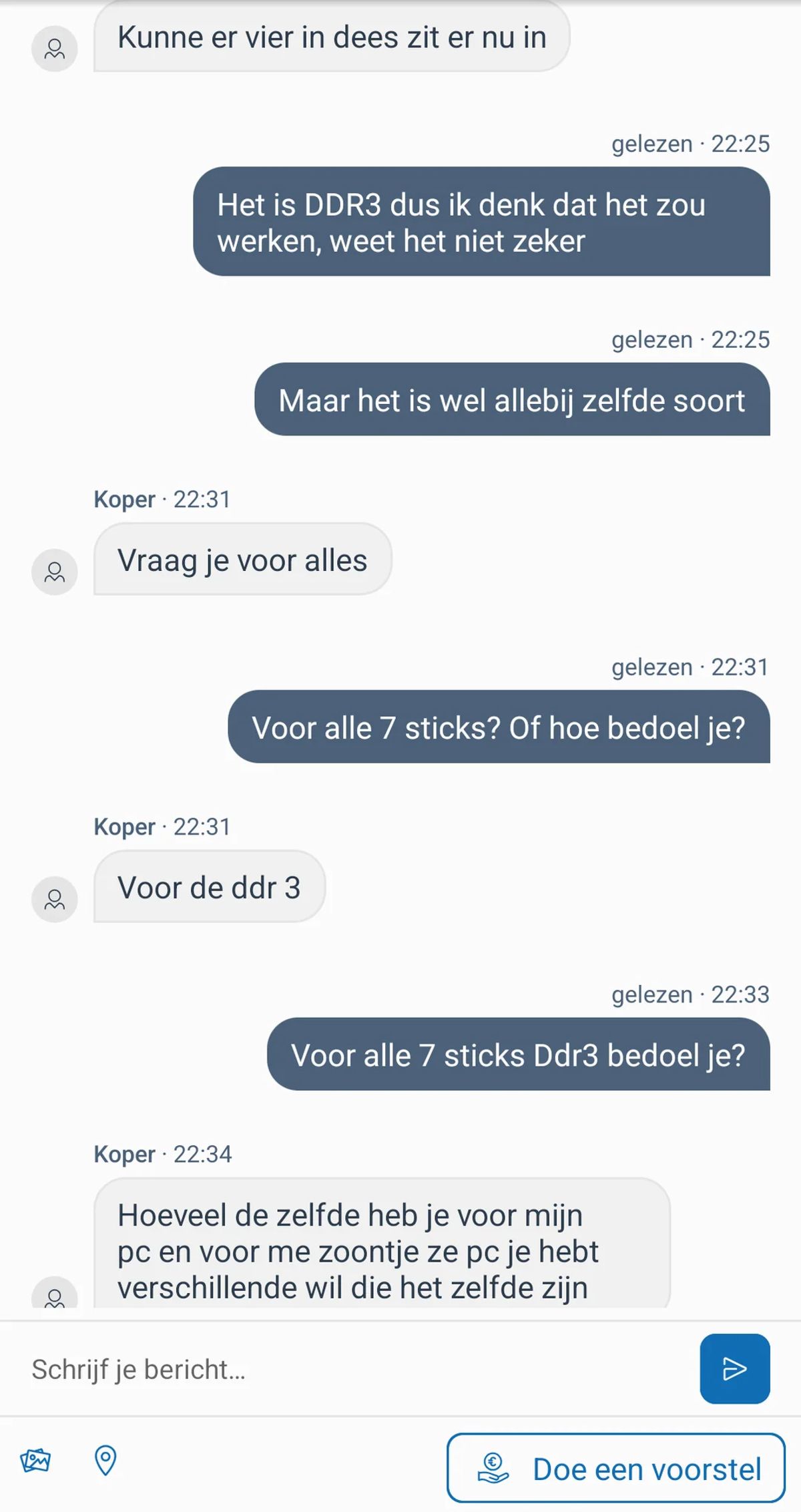Attach a photo to the chat
The width and height of the screenshot is (801, 1512).
[35, 1461]
